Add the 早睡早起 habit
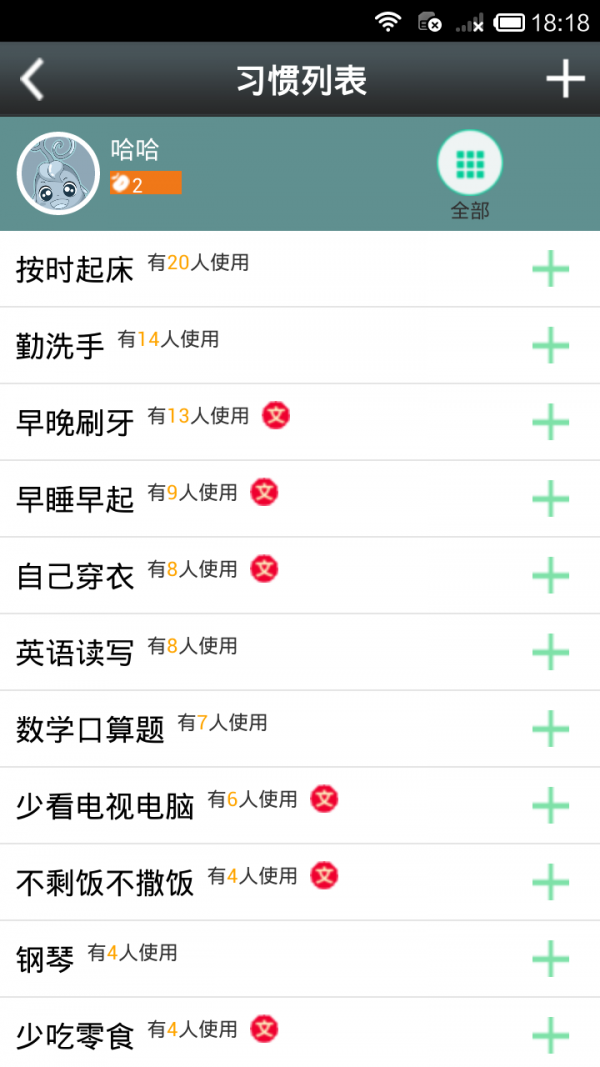 (550, 499)
